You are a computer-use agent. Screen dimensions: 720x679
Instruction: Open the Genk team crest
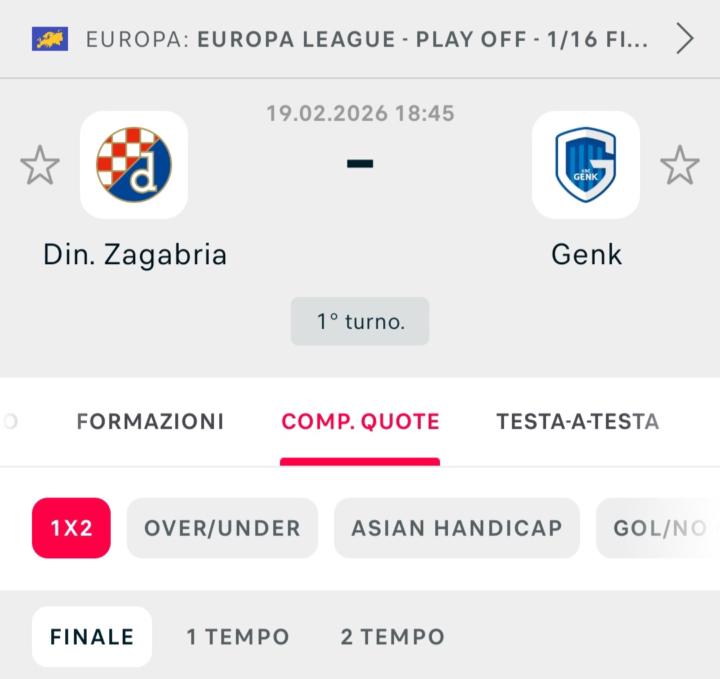[x=586, y=165]
